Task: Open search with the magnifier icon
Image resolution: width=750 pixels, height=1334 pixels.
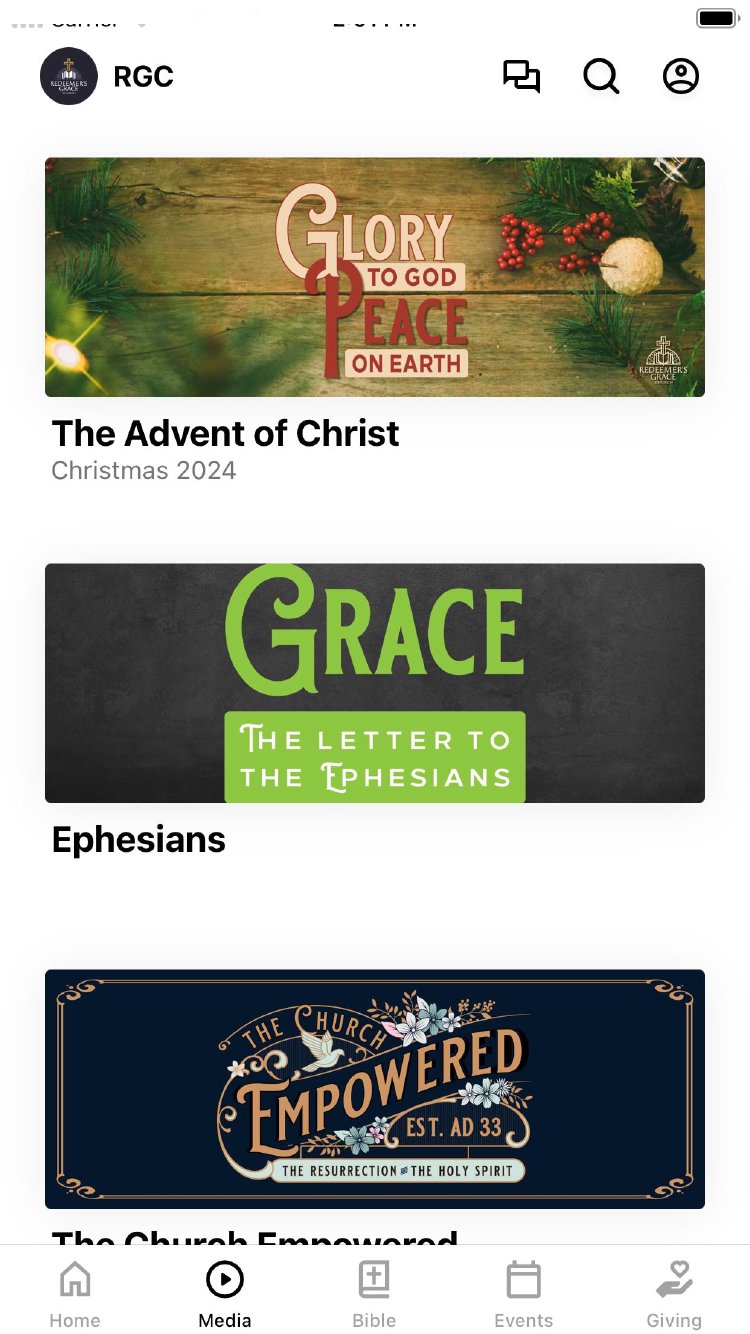Action: click(x=601, y=77)
